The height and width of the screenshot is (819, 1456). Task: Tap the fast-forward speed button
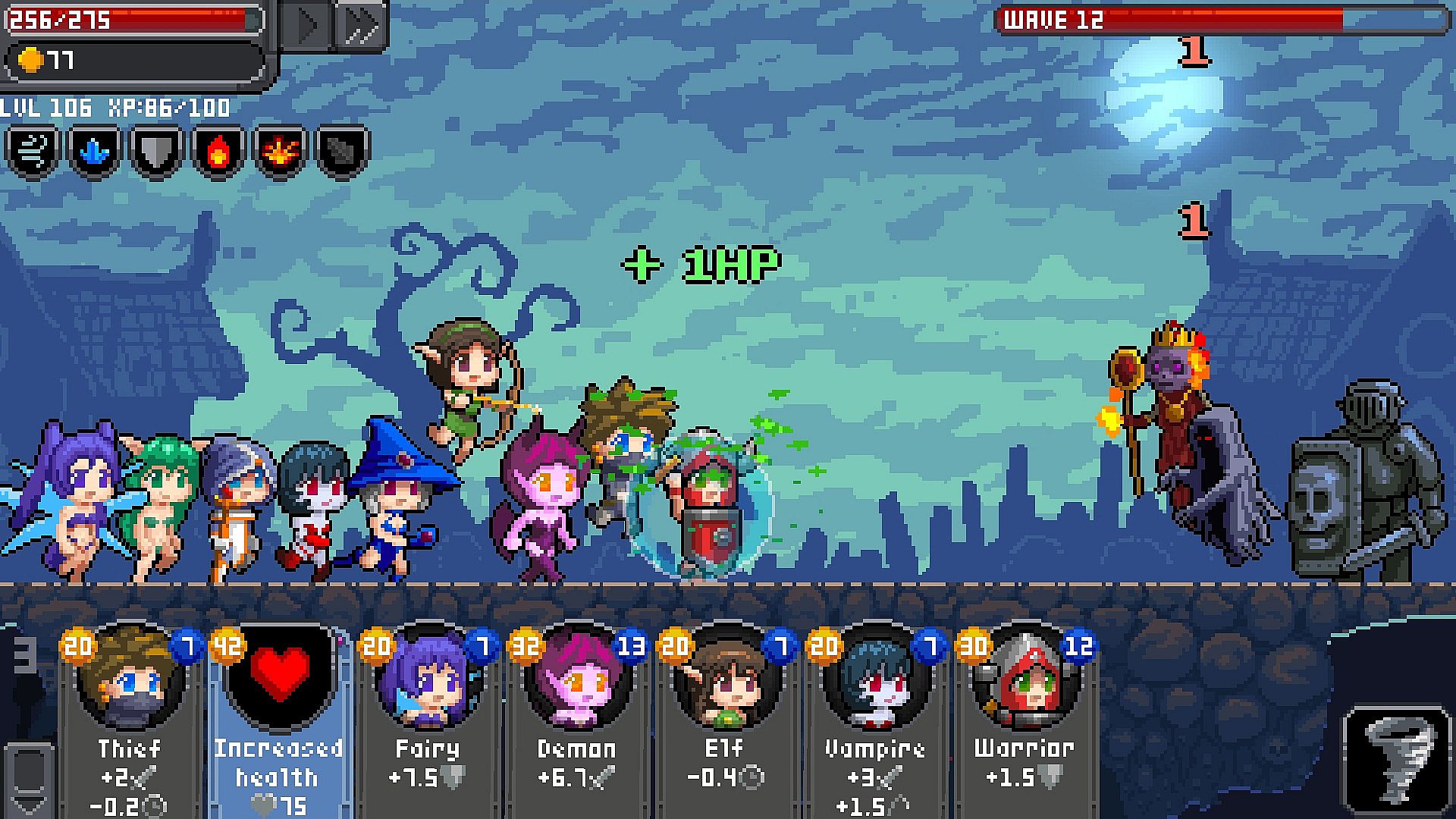[362, 25]
